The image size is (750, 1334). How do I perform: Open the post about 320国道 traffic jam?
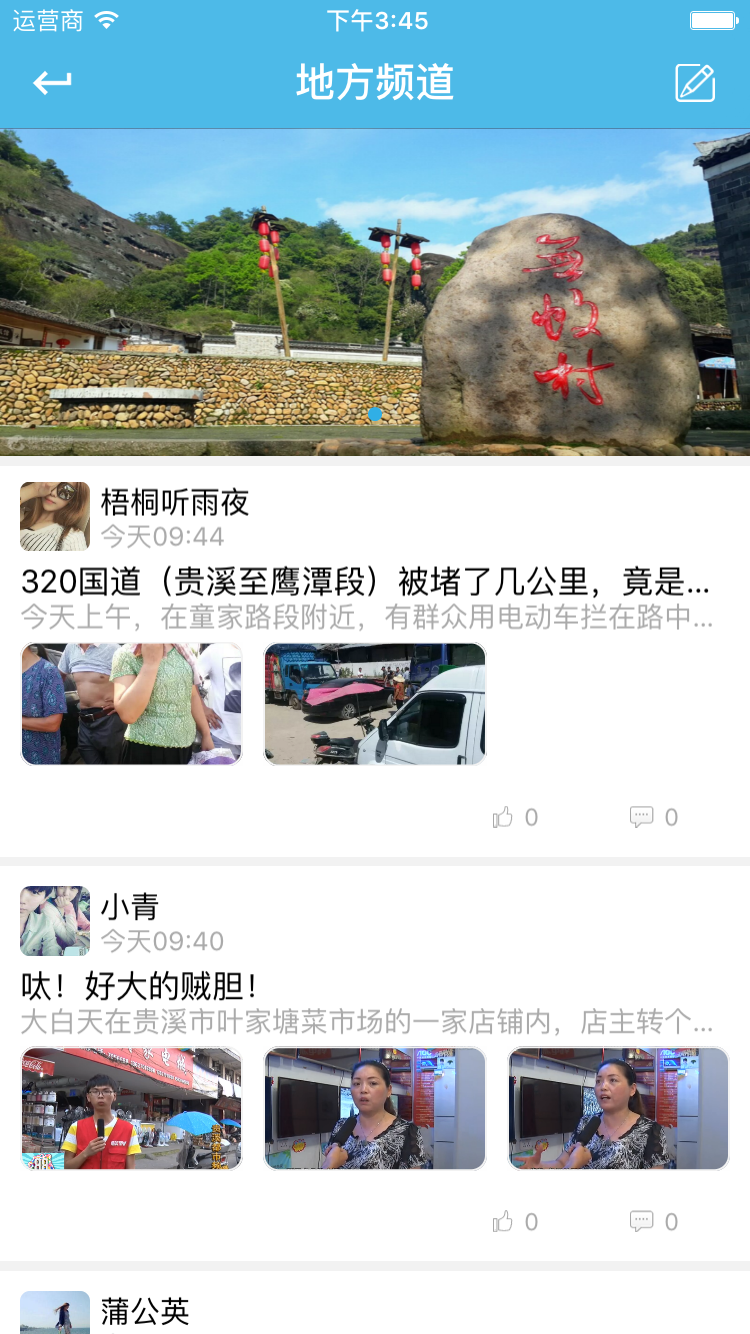(365, 581)
